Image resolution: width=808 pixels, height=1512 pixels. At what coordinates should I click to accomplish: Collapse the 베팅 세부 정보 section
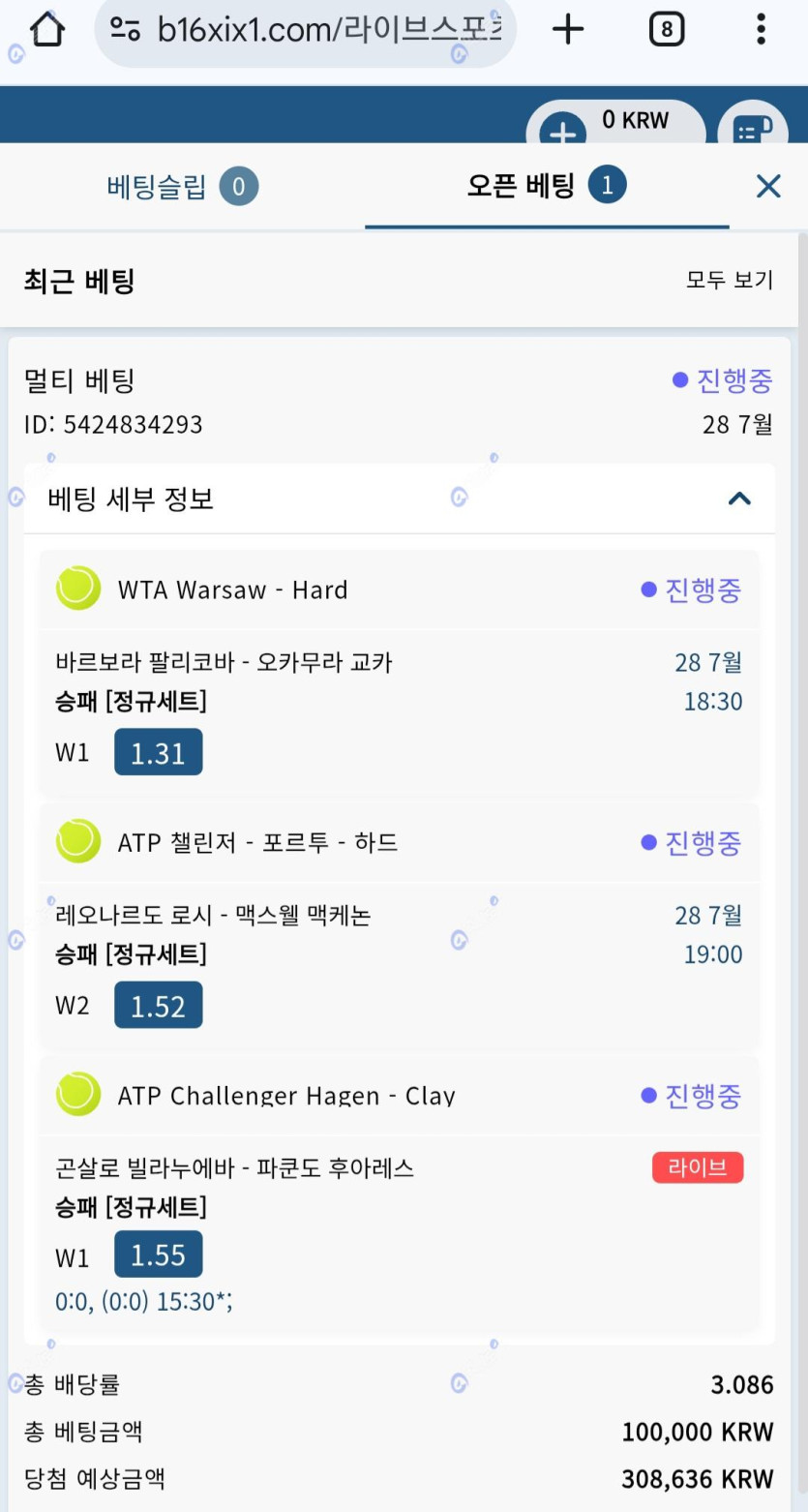(x=739, y=499)
